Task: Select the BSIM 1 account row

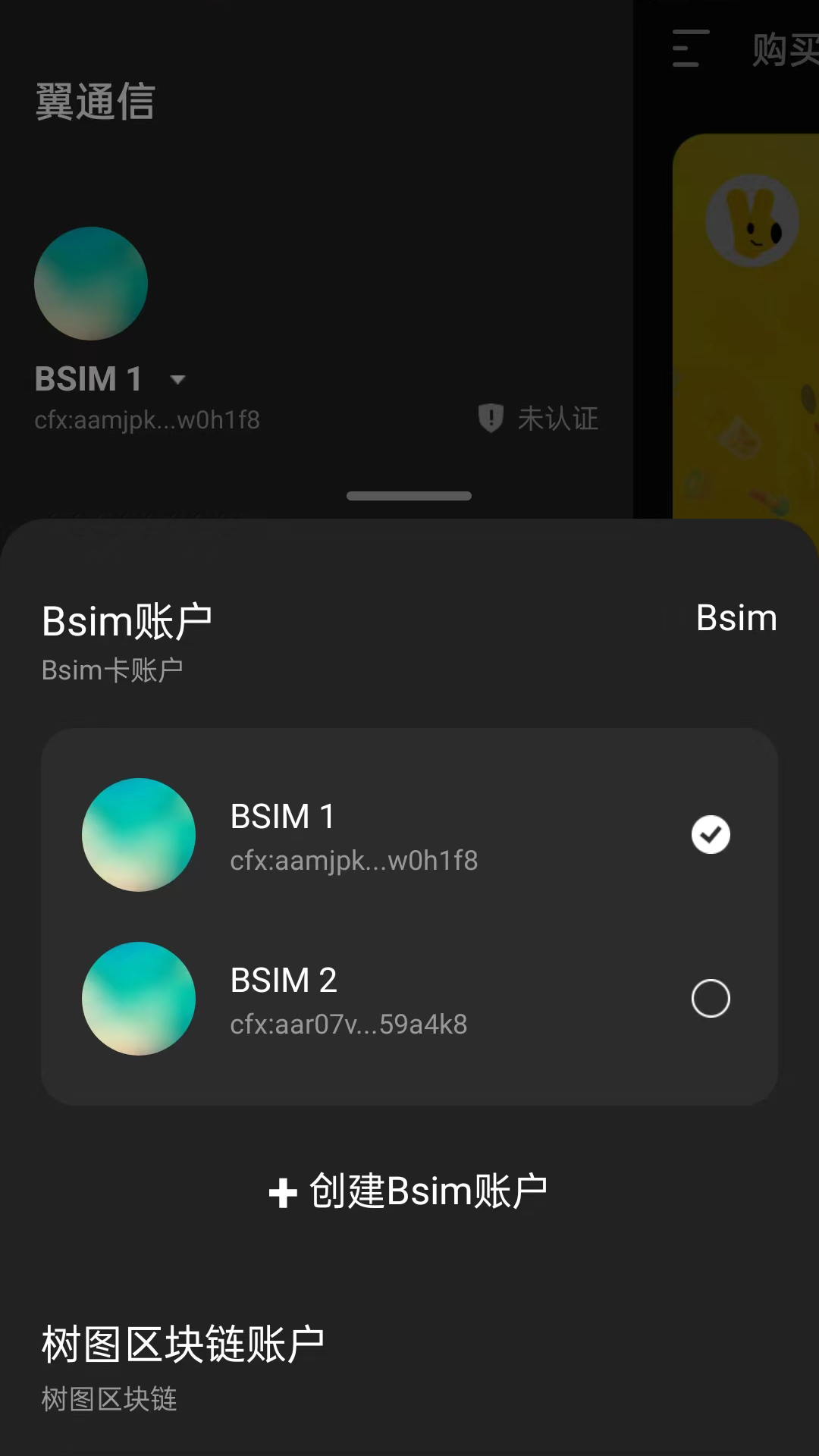Action: coord(409,835)
